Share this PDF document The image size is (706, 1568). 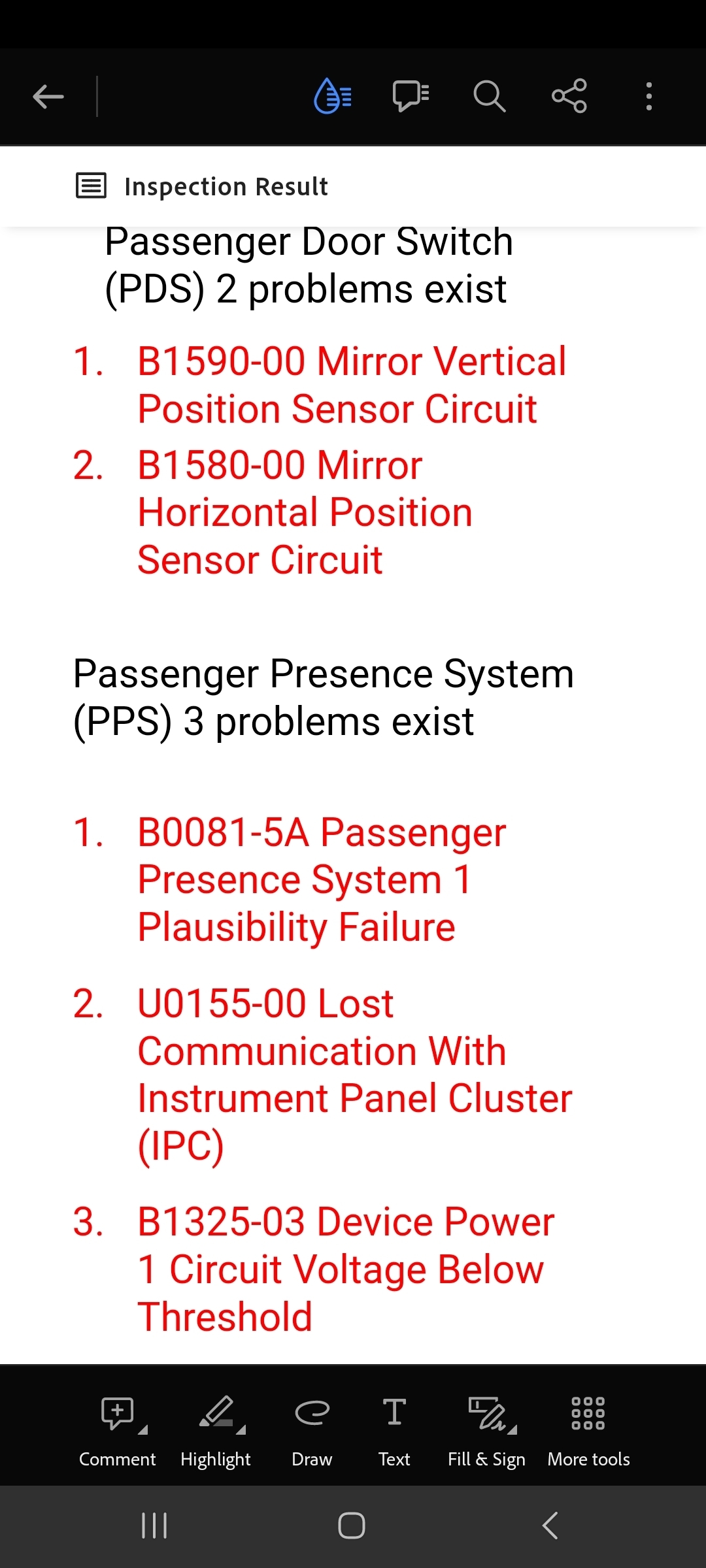click(x=569, y=96)
